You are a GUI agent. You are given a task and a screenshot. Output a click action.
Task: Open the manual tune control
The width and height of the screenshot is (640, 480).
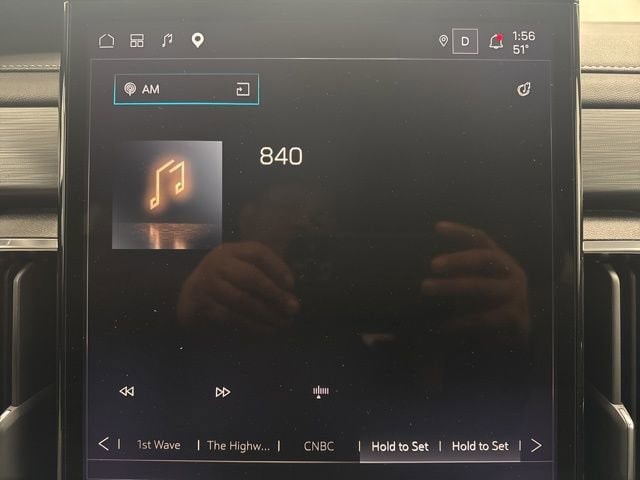(320, 392)
